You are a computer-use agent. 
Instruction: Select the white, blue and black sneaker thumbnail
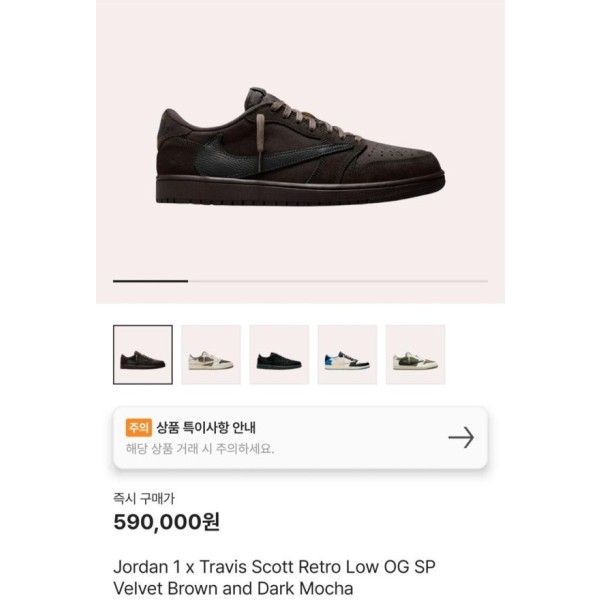point(347,355)
